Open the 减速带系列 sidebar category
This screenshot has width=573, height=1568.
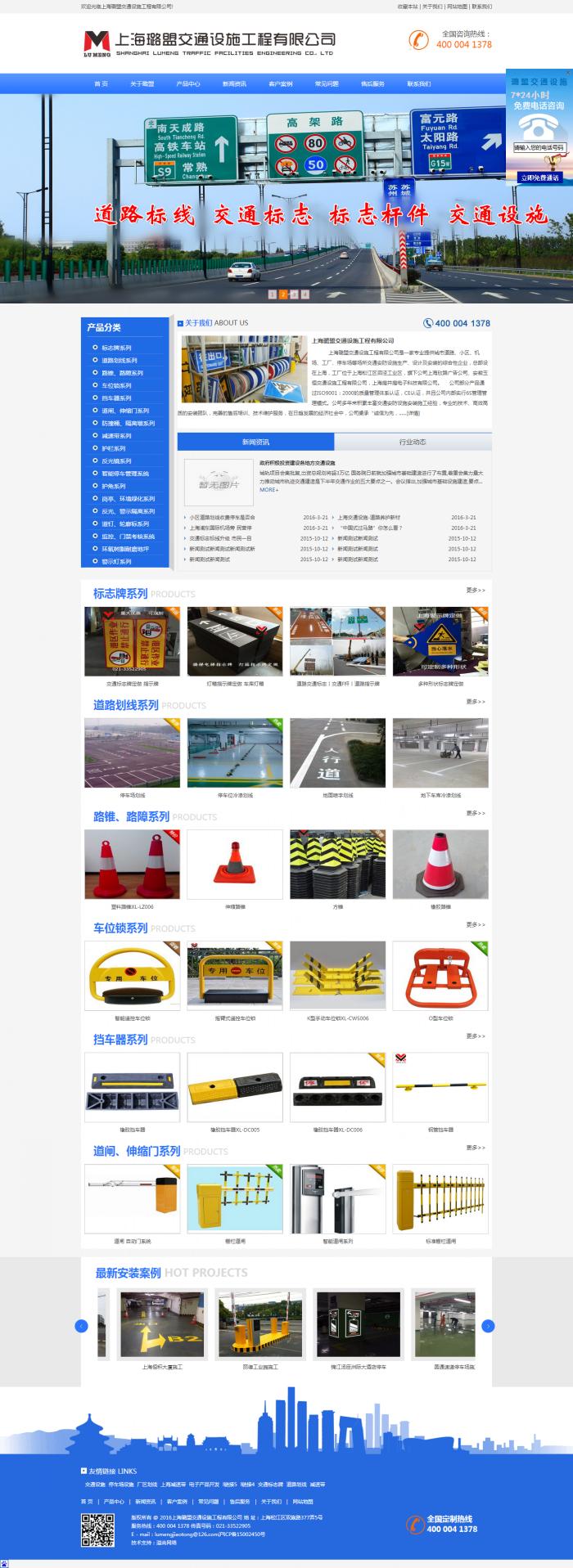[x=116, y=436]
